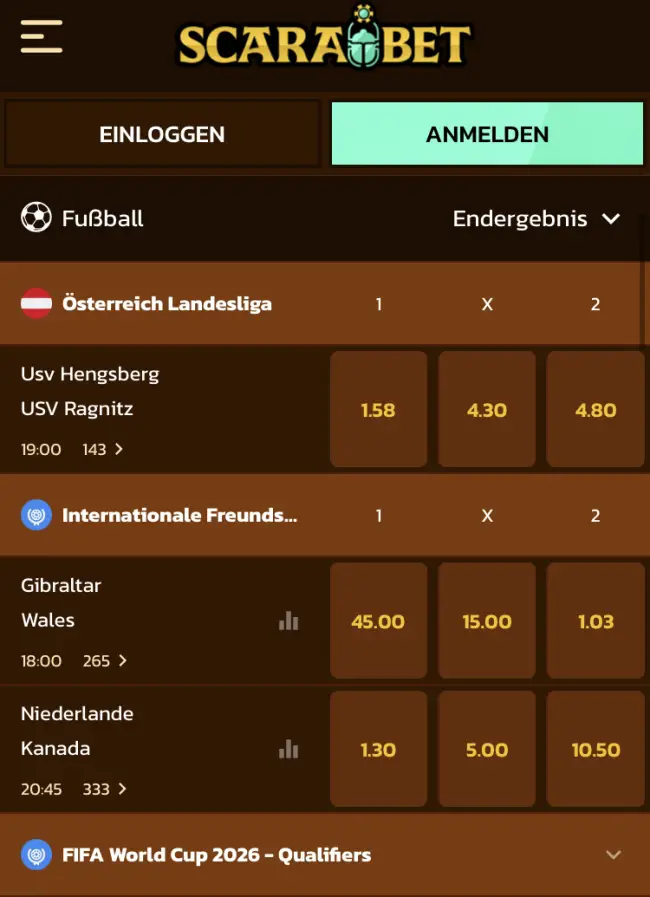Select draw odds 15.00 for Gibraltar-Wales
Image resolution: width=650 pixels, height=897 pixels.
(487, 621)
